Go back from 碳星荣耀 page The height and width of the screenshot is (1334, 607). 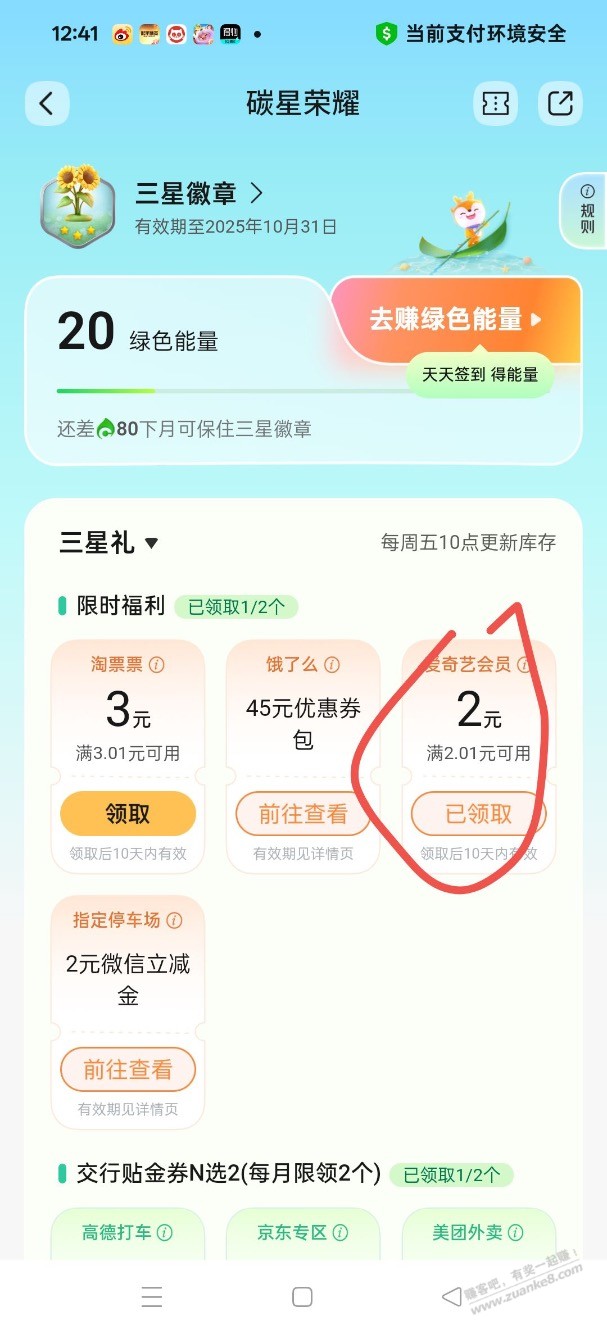coord(47,103)
